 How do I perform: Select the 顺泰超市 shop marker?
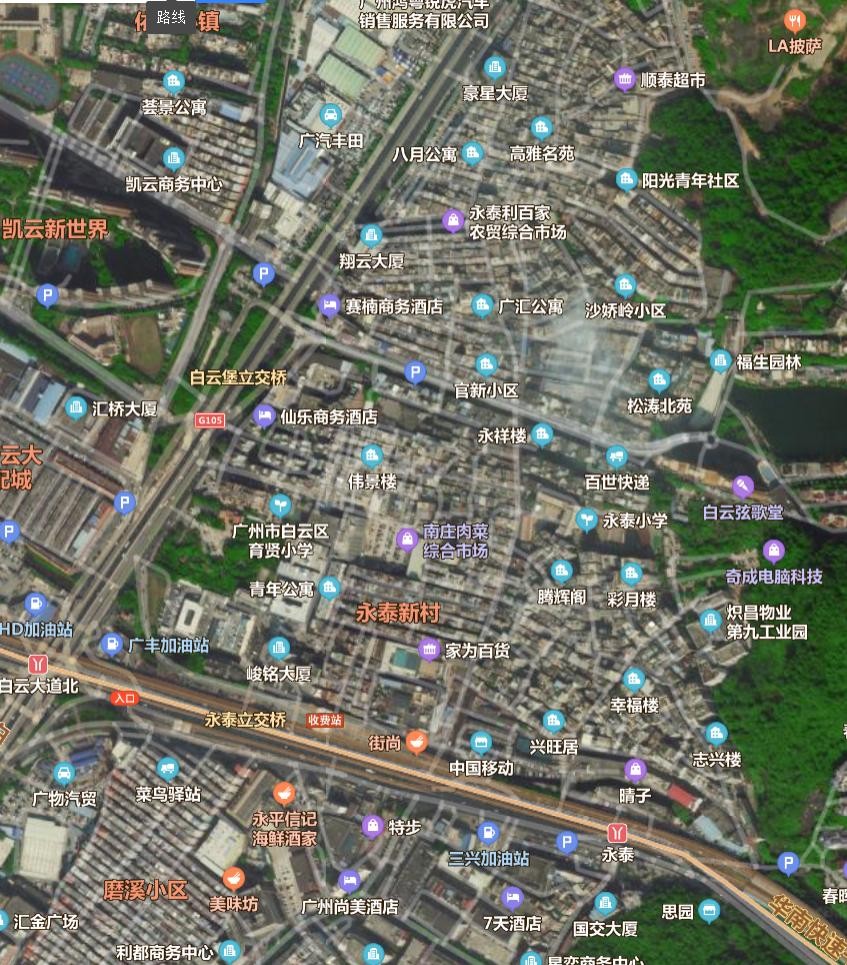[x=625, y=79]
